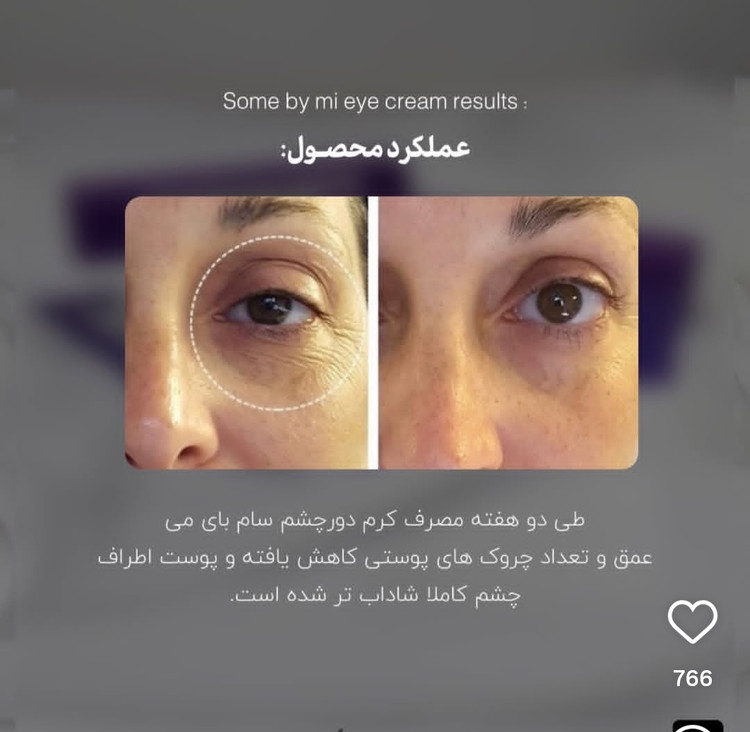
Task: Like this eye cream results reel
Action: [692, 622]
